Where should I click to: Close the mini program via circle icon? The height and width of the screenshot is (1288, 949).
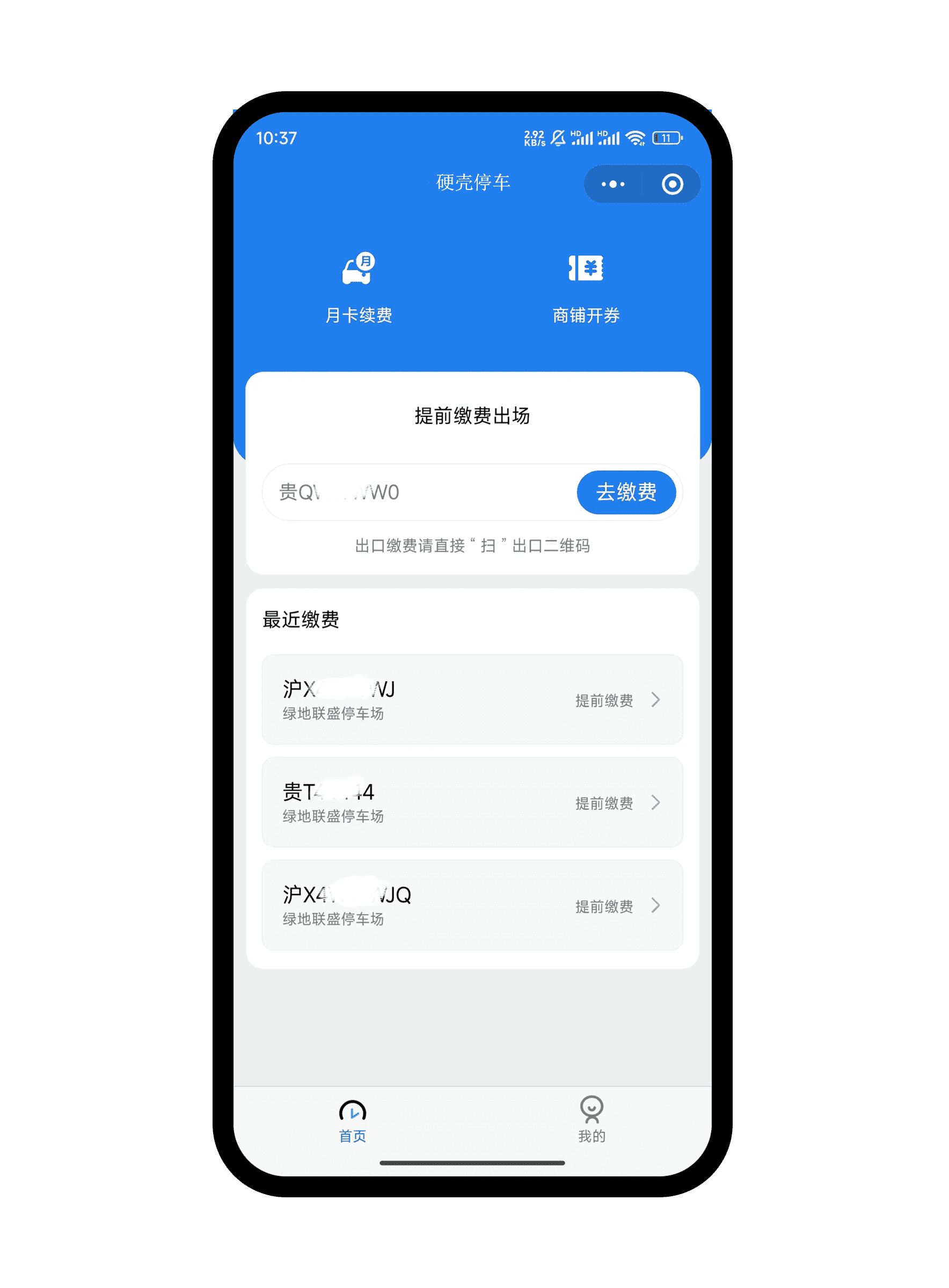pos(672,184)
